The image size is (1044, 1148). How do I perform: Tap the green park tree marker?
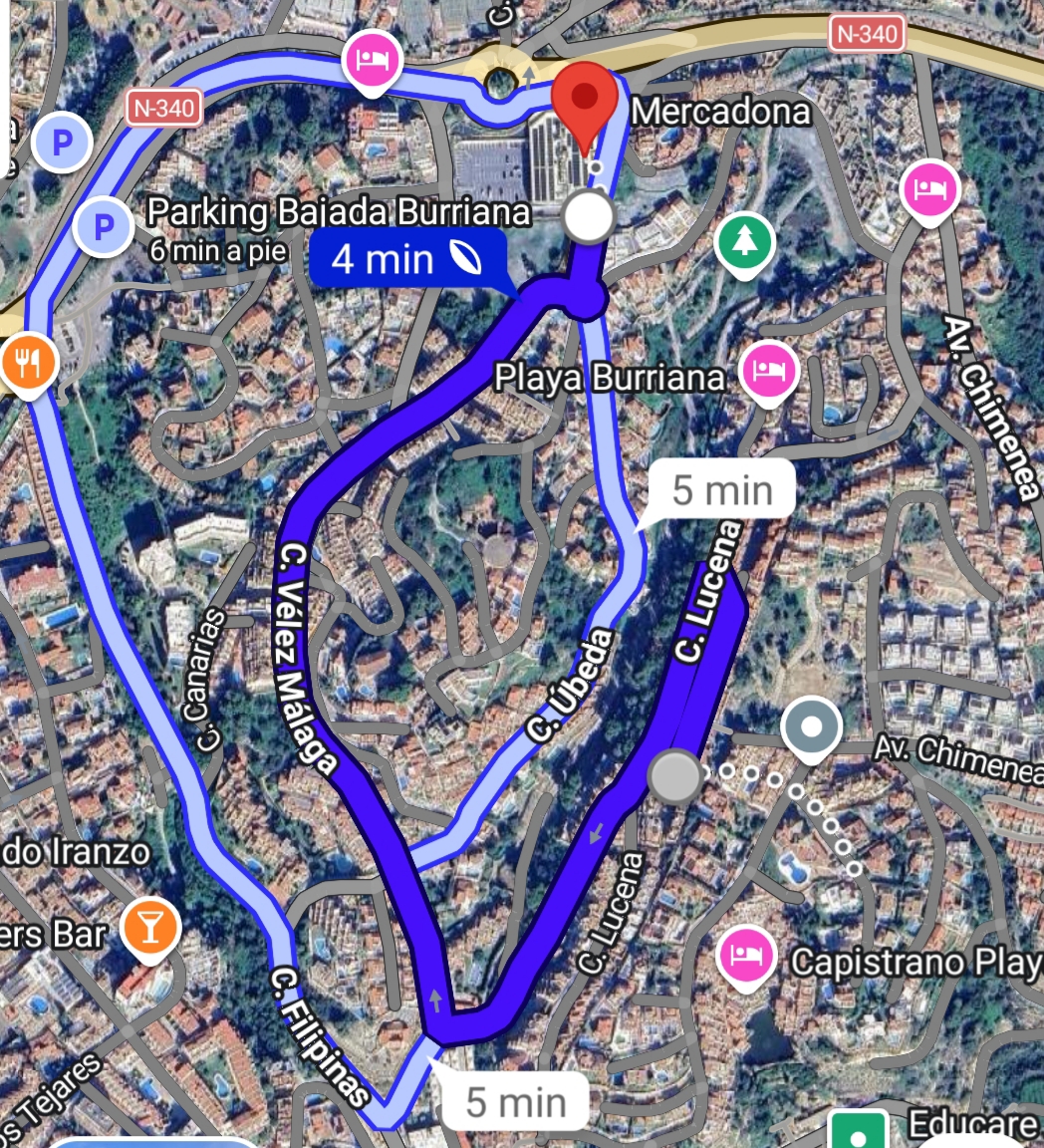[x=744, y=240]
